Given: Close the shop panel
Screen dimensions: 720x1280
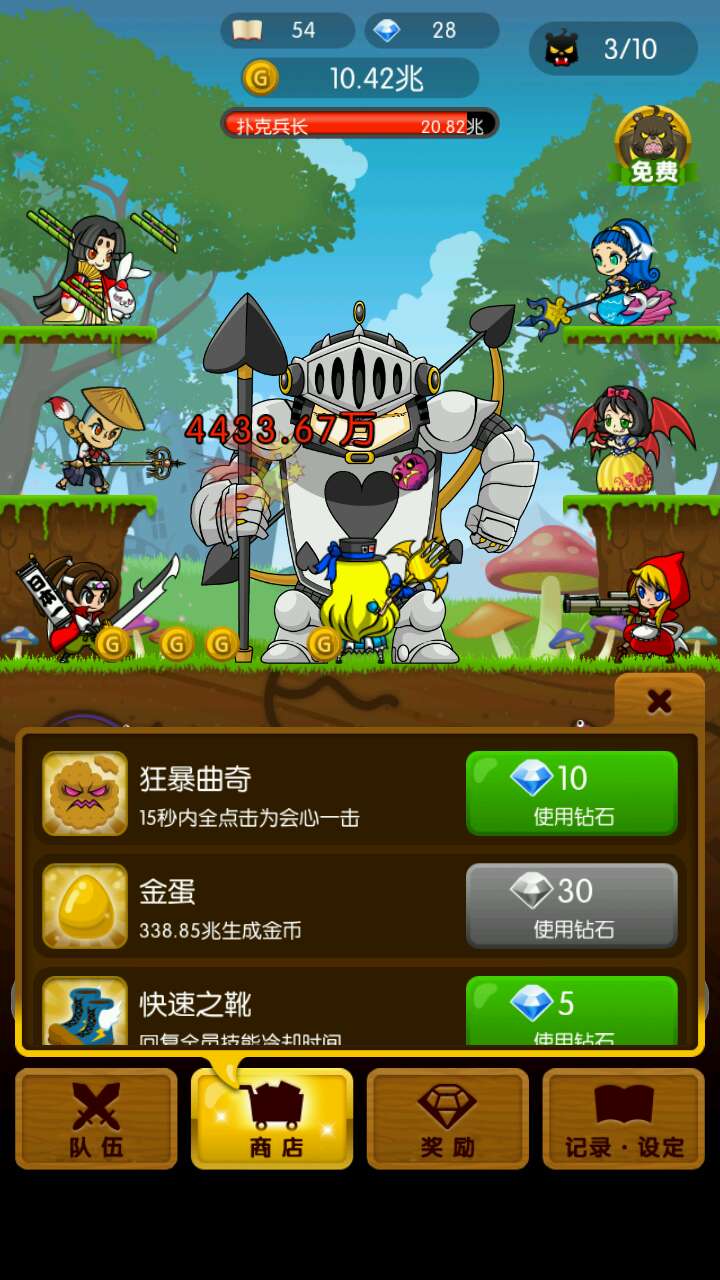Looking at the screenshot, I should coord(659,702).
